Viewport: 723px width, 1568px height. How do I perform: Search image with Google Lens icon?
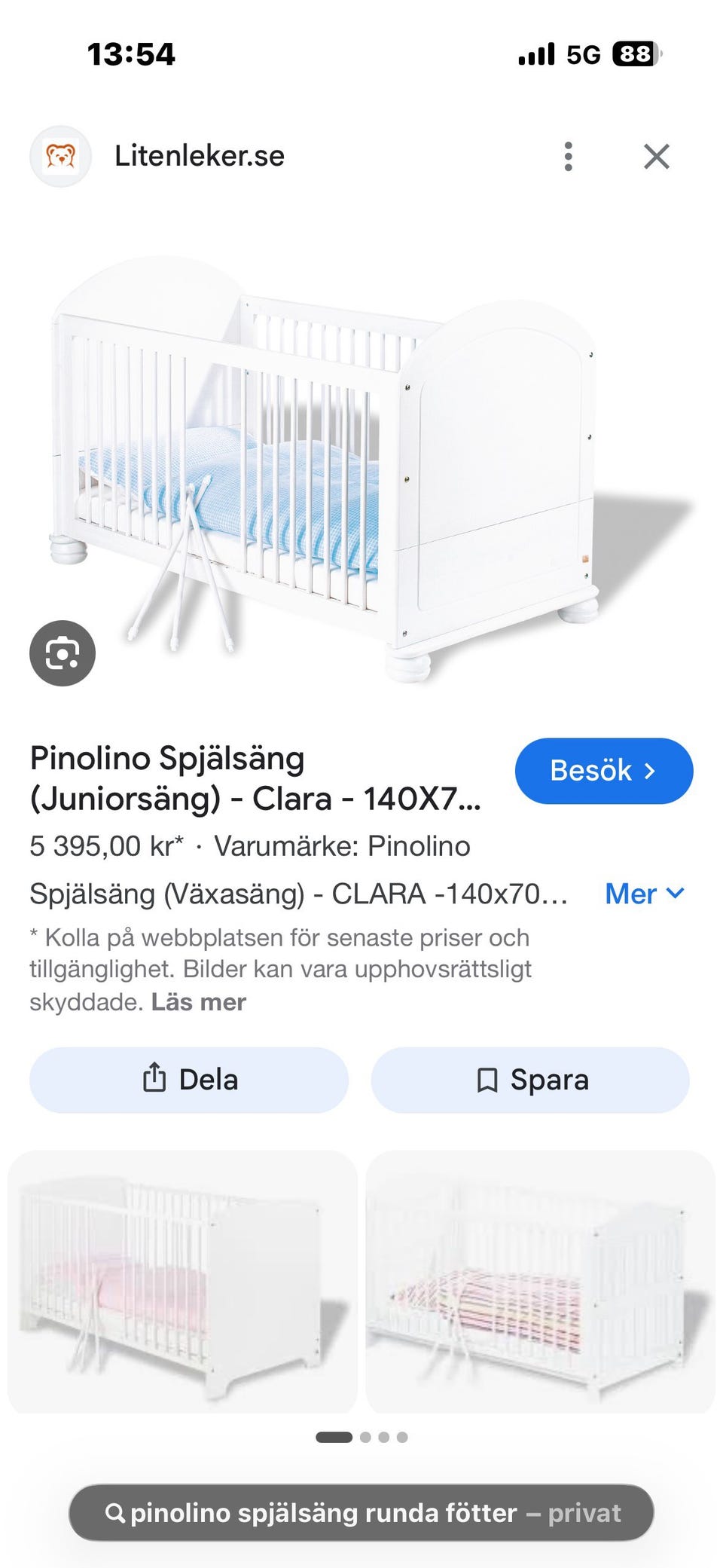coord(63,653)
